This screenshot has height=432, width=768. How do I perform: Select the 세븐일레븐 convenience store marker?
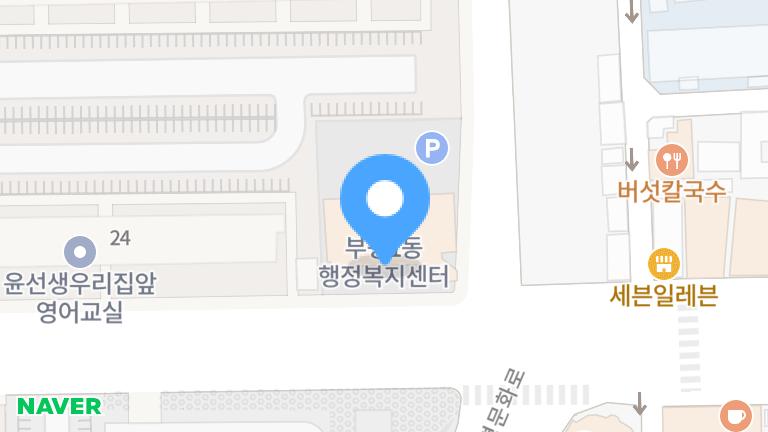pos(664,264)
